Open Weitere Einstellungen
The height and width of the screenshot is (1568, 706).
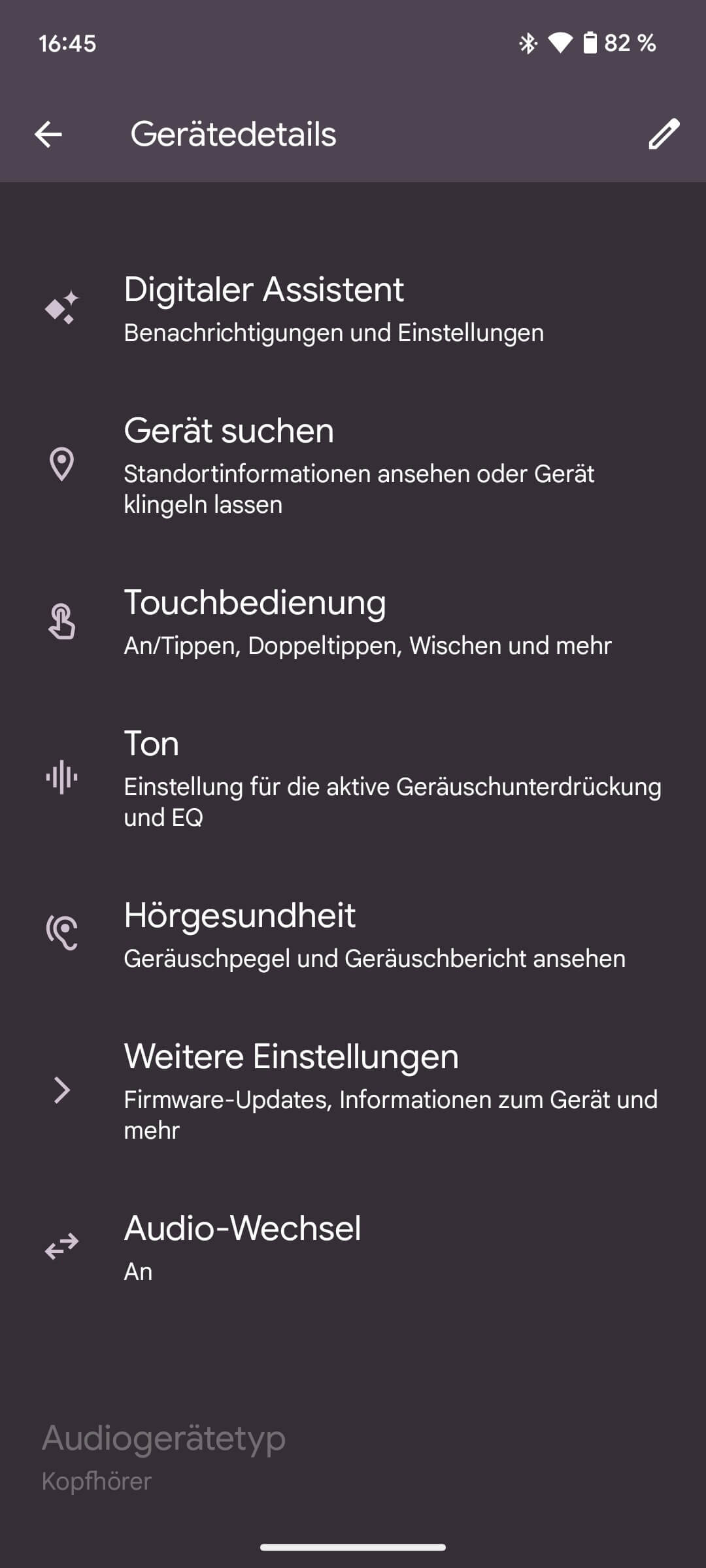pos(353,1090)
